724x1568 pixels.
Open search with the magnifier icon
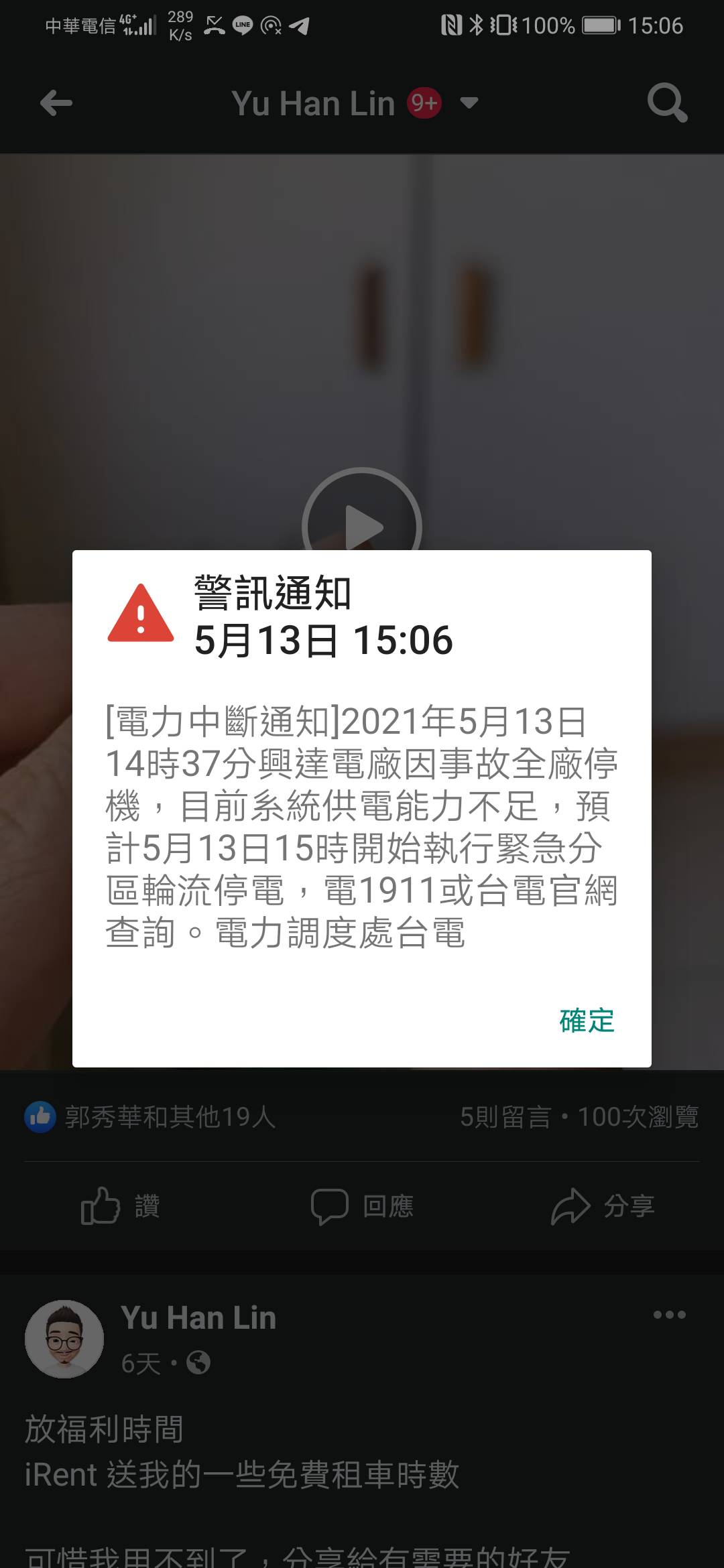coord(667,103)
